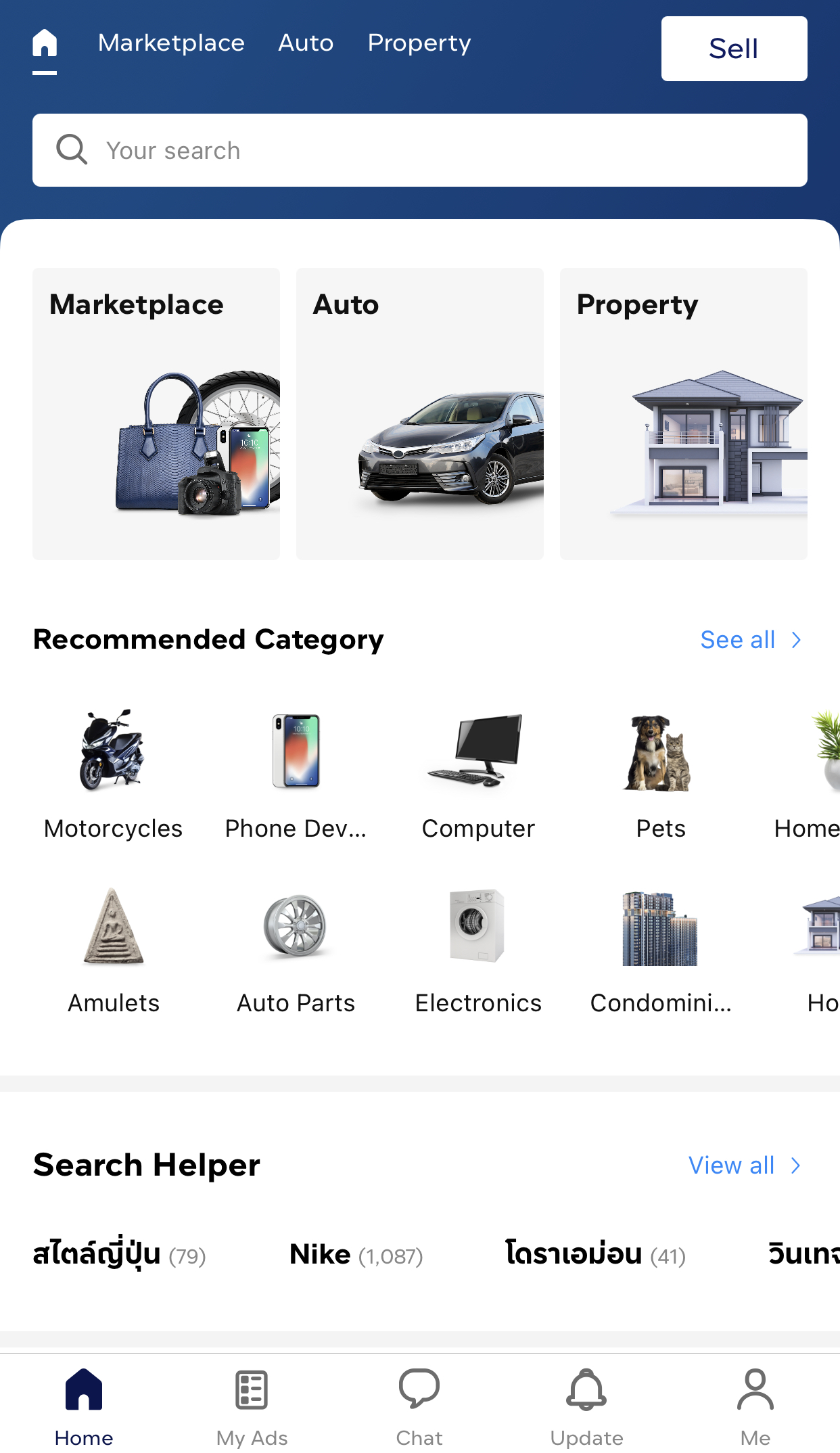
Task: Select the Nike search suggestion
Action: (356, 1255)
